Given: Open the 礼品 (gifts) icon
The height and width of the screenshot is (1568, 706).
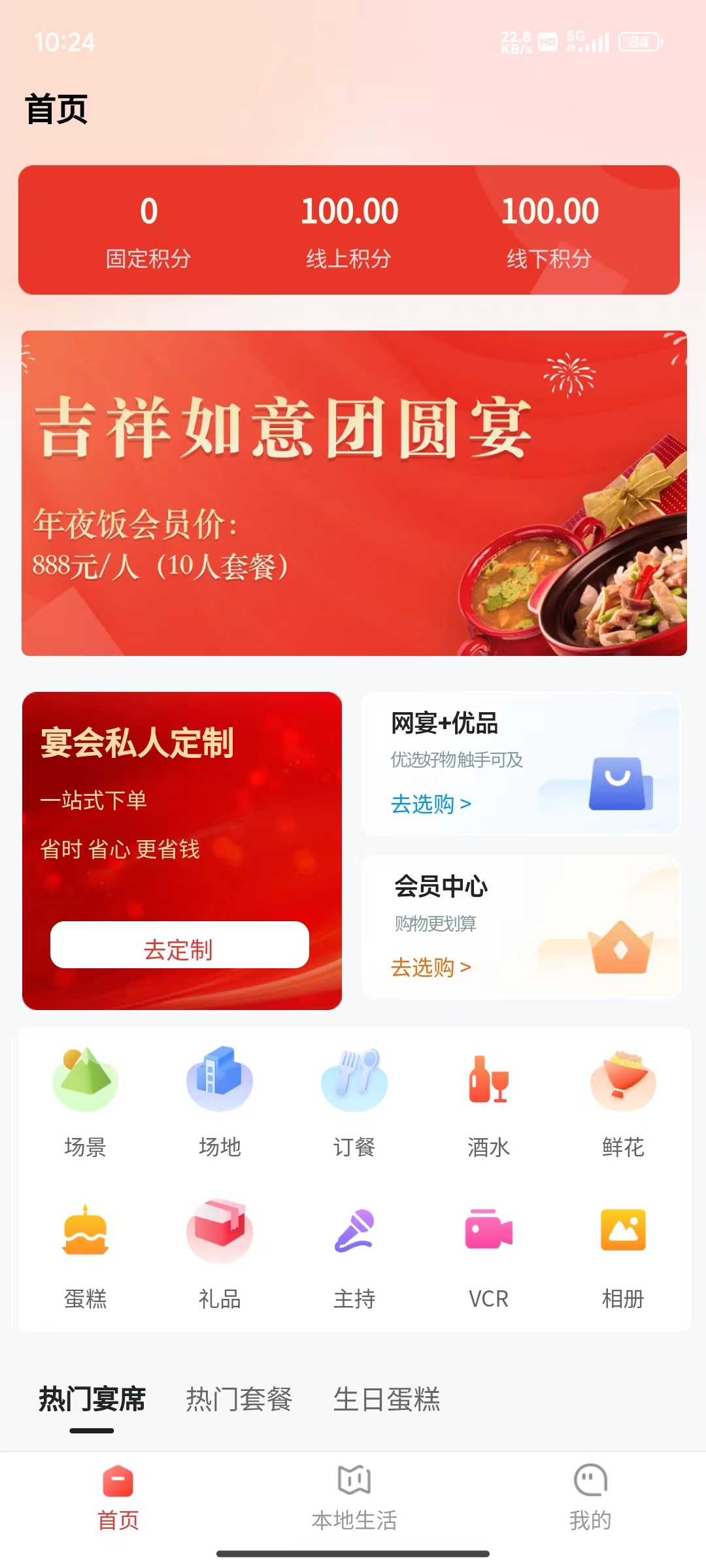Looking at the screenshot, I should pyautogui.click(x=220, y=1232).
